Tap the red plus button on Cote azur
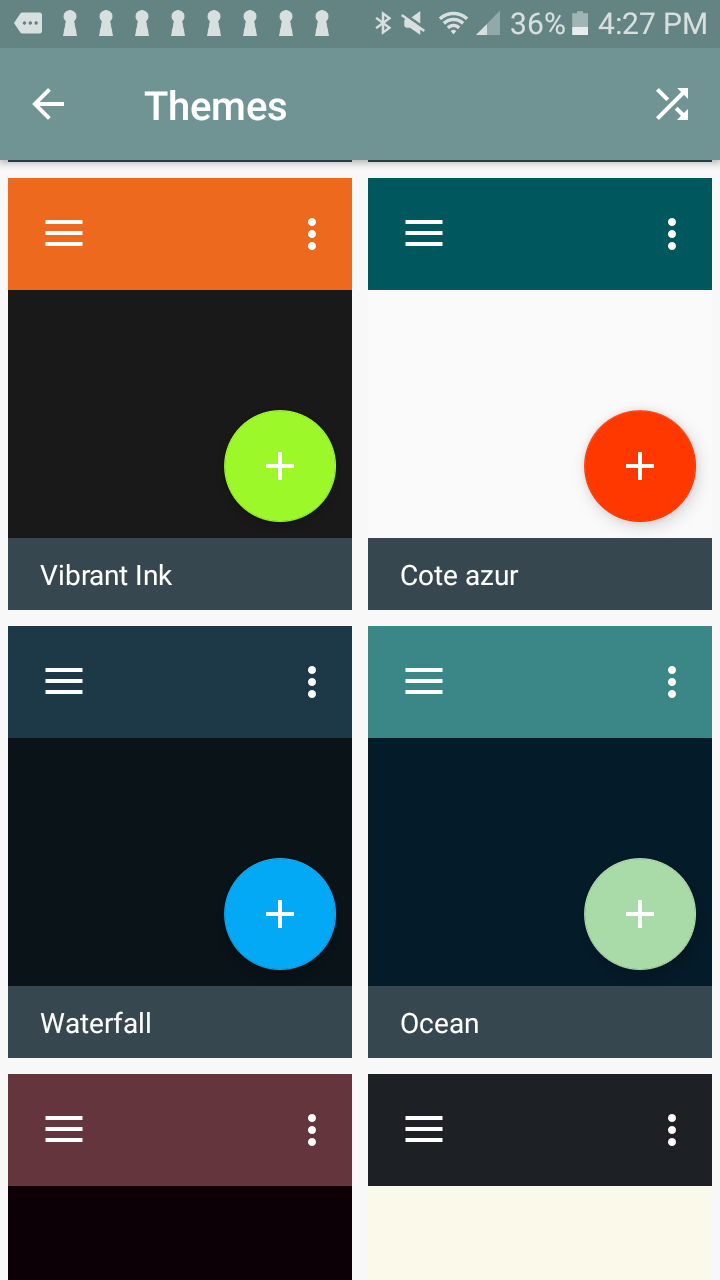The width and height of the screenshot is (720, 1280). click(x=640, y=466)
